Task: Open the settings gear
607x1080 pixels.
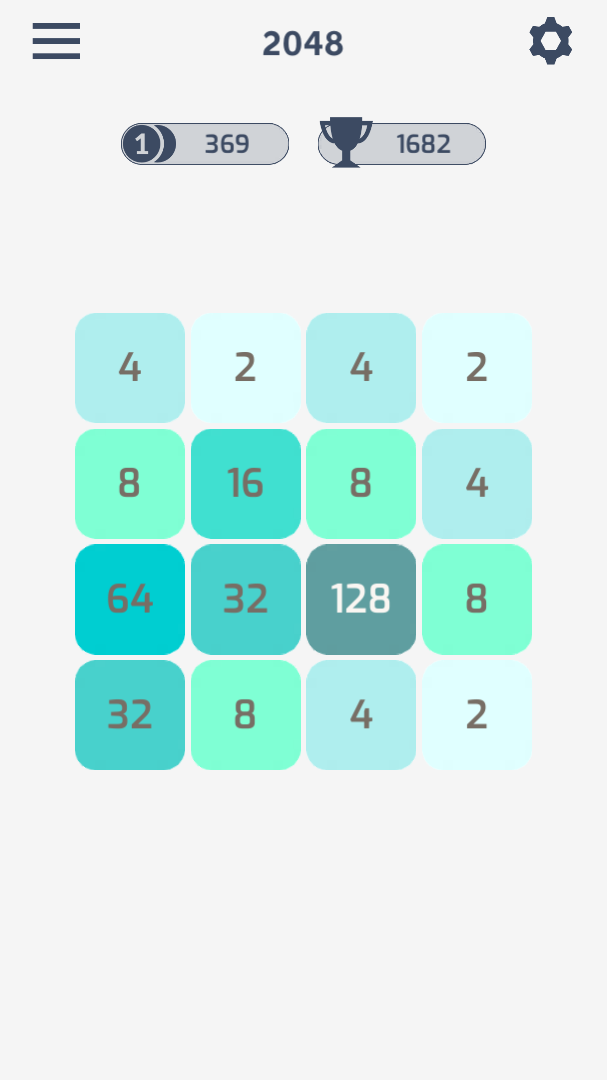Action: (550, 42)
